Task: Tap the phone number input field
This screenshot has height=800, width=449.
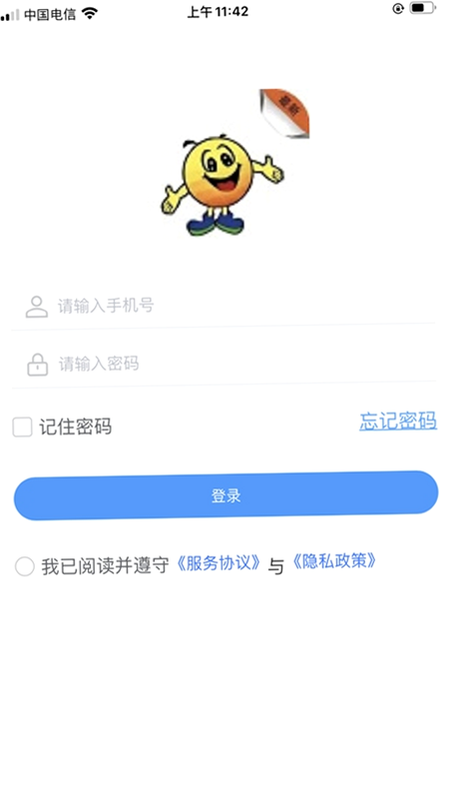Action: point(224,306)
